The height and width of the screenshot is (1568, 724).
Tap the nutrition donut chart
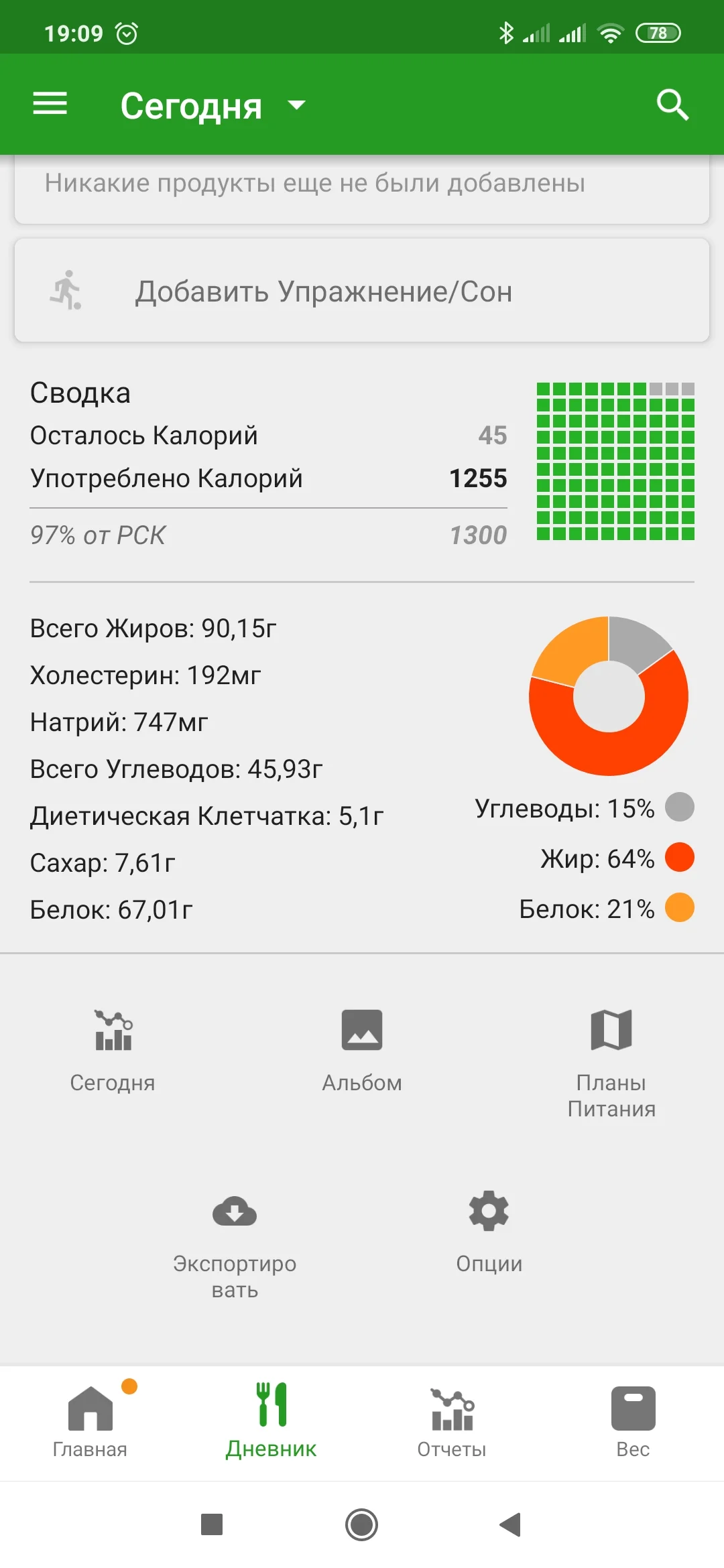[x=609, y=697]
